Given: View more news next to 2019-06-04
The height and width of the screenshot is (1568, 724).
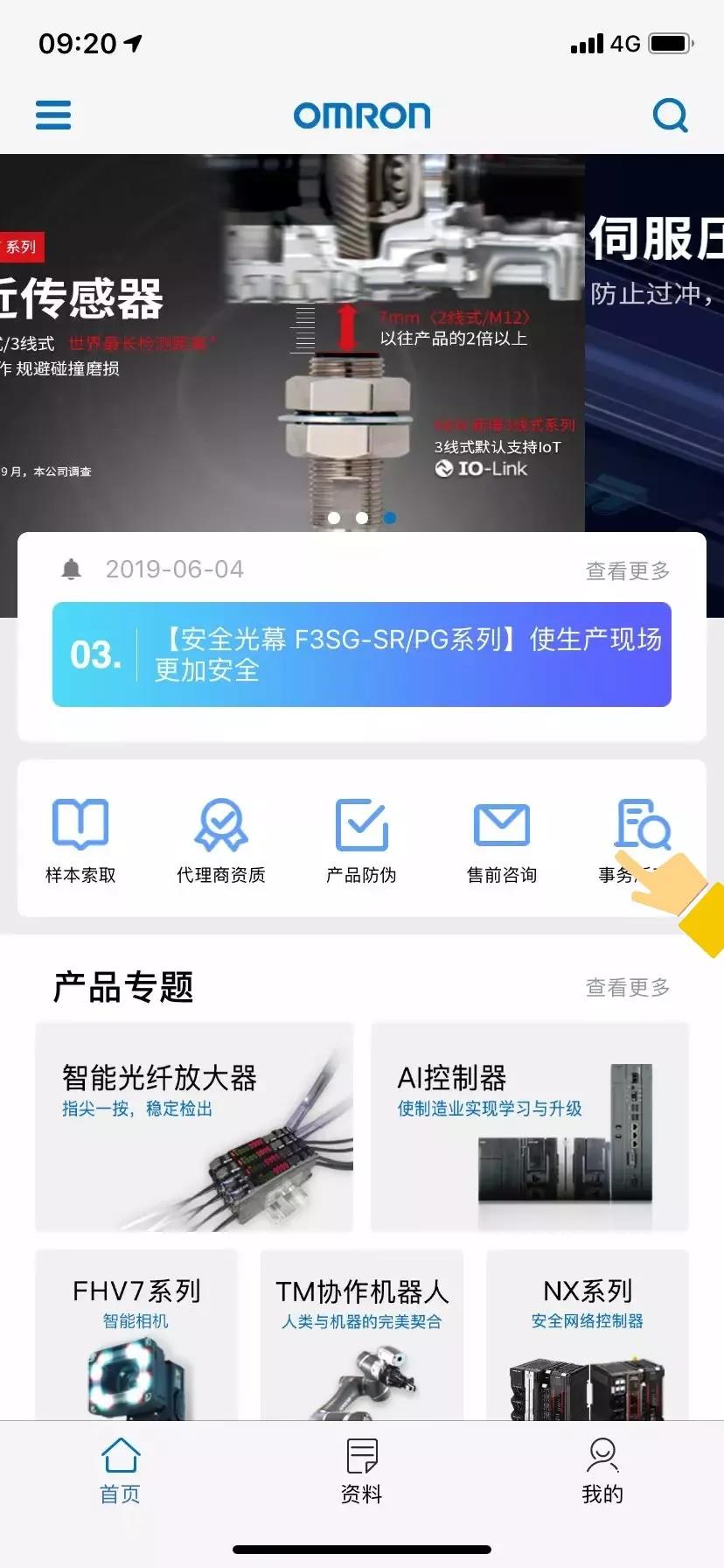Looking at the screenshot, I should (627, 570).
